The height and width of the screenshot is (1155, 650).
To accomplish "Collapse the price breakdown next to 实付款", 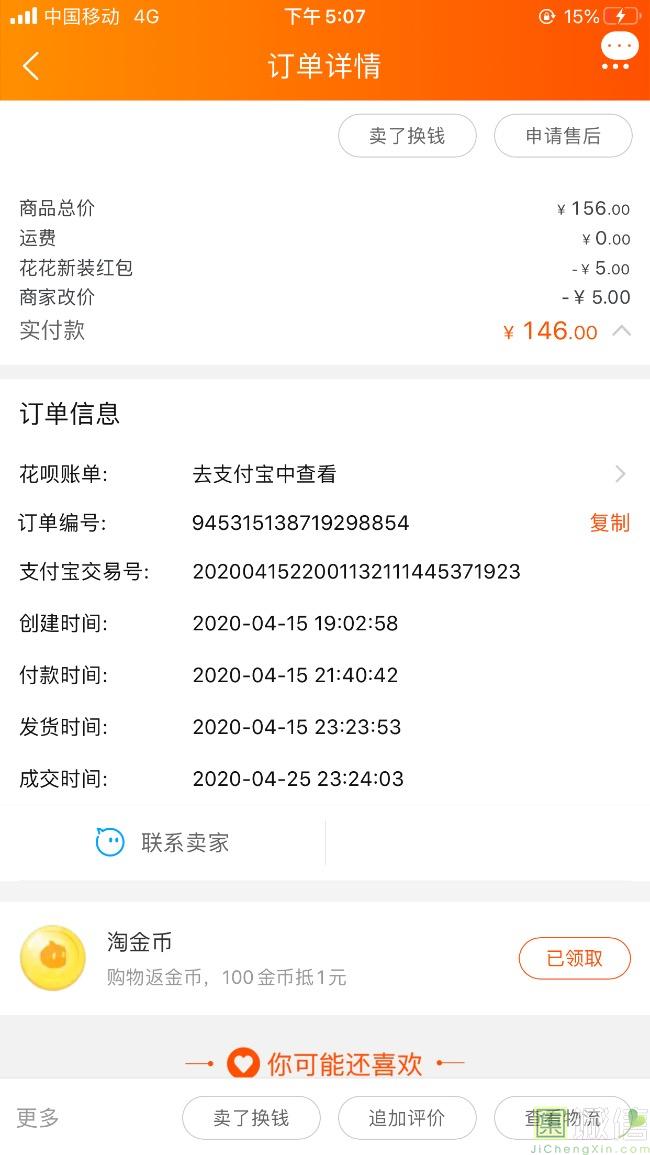I will click(x=621, y=331).
